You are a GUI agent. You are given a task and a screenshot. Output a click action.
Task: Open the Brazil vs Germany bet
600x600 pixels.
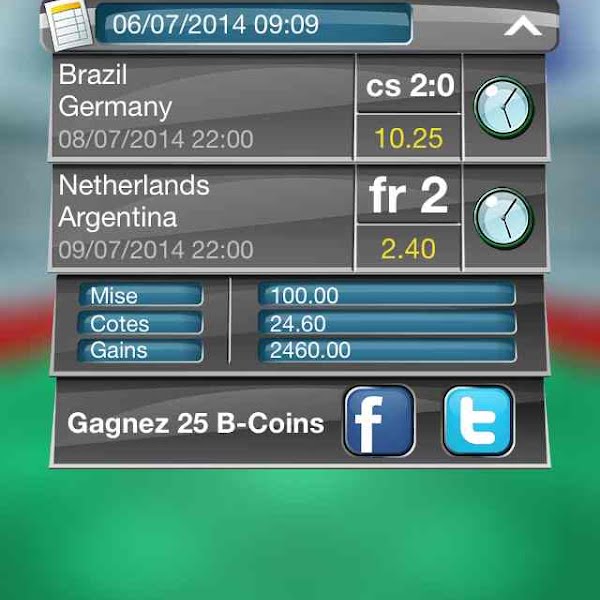pyautogui.click(x=200, y=106)
